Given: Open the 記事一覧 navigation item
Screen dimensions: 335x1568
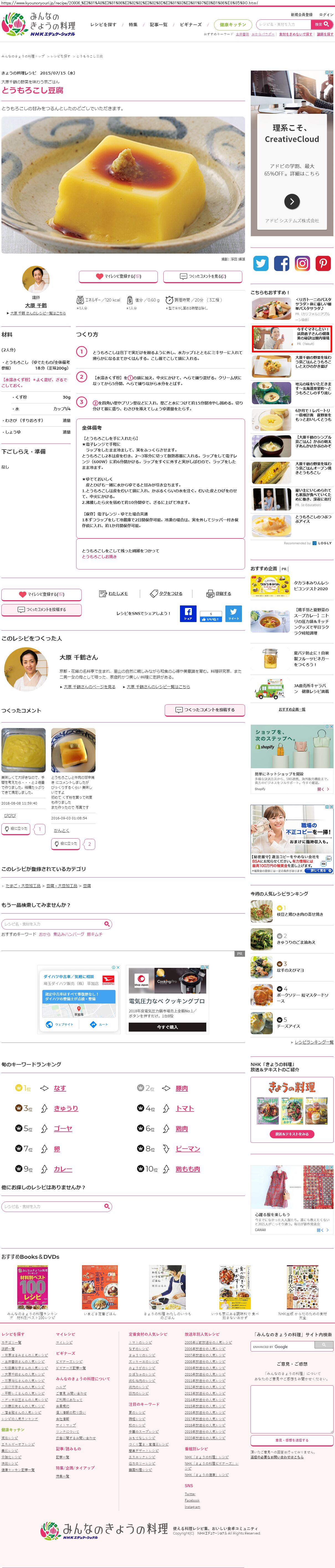Looking at the screenshot, I should coord(158,24).
